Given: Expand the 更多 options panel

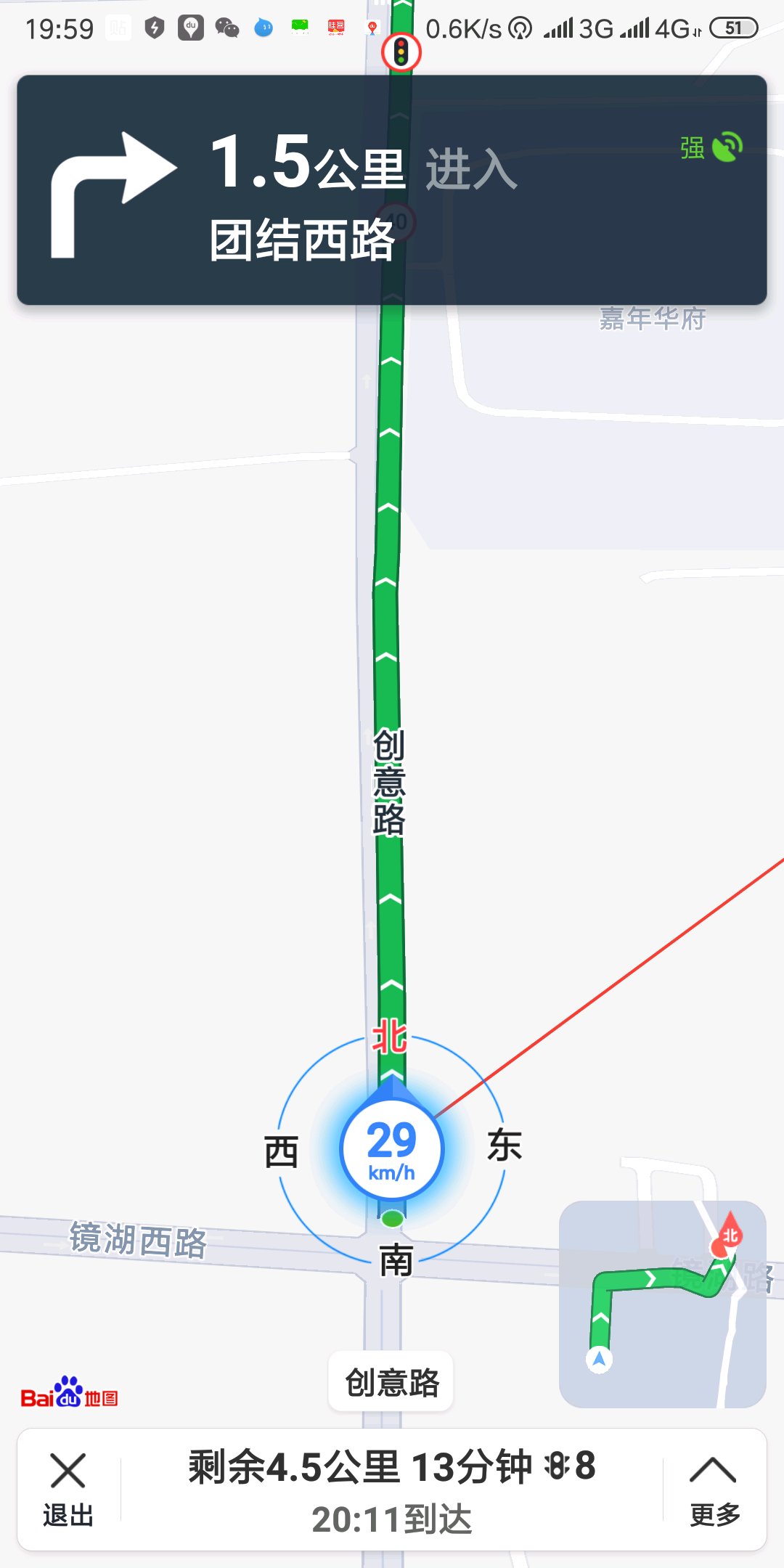Looking at the screenshot, I should tap(714, 1490).
